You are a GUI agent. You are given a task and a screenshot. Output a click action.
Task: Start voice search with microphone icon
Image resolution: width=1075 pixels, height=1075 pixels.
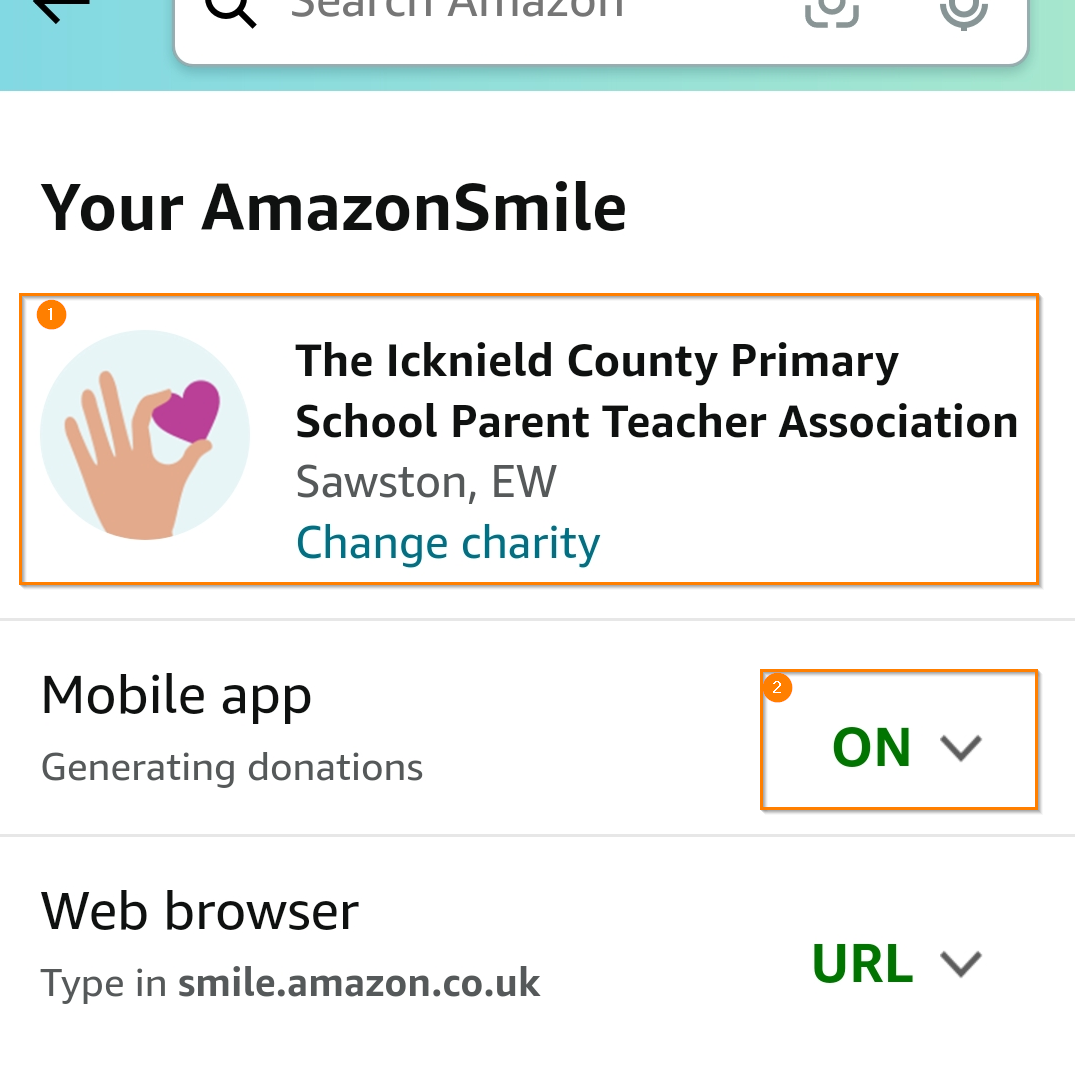tap(963, 10)
